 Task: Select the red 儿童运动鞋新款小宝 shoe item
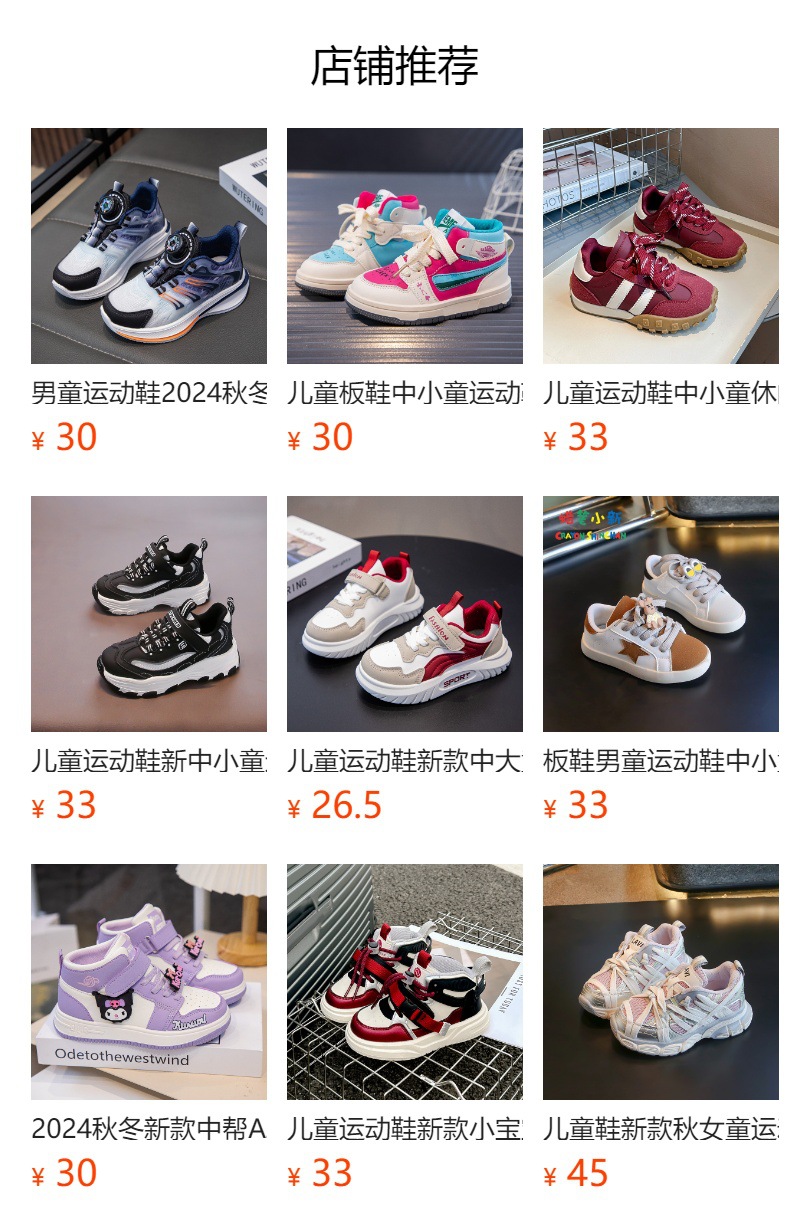tap(405, 1028)
